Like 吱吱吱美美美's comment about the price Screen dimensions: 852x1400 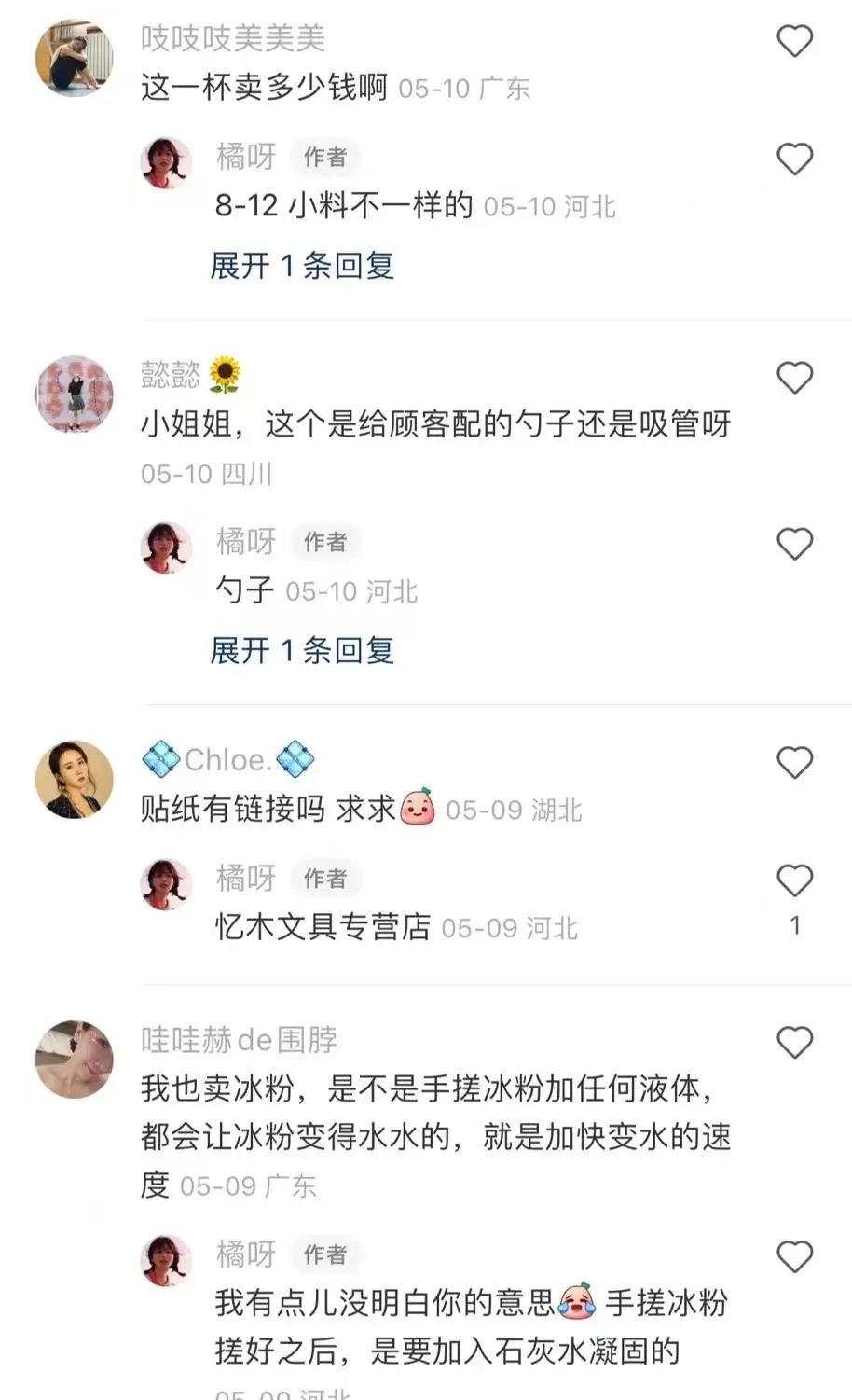pos(794,41)
